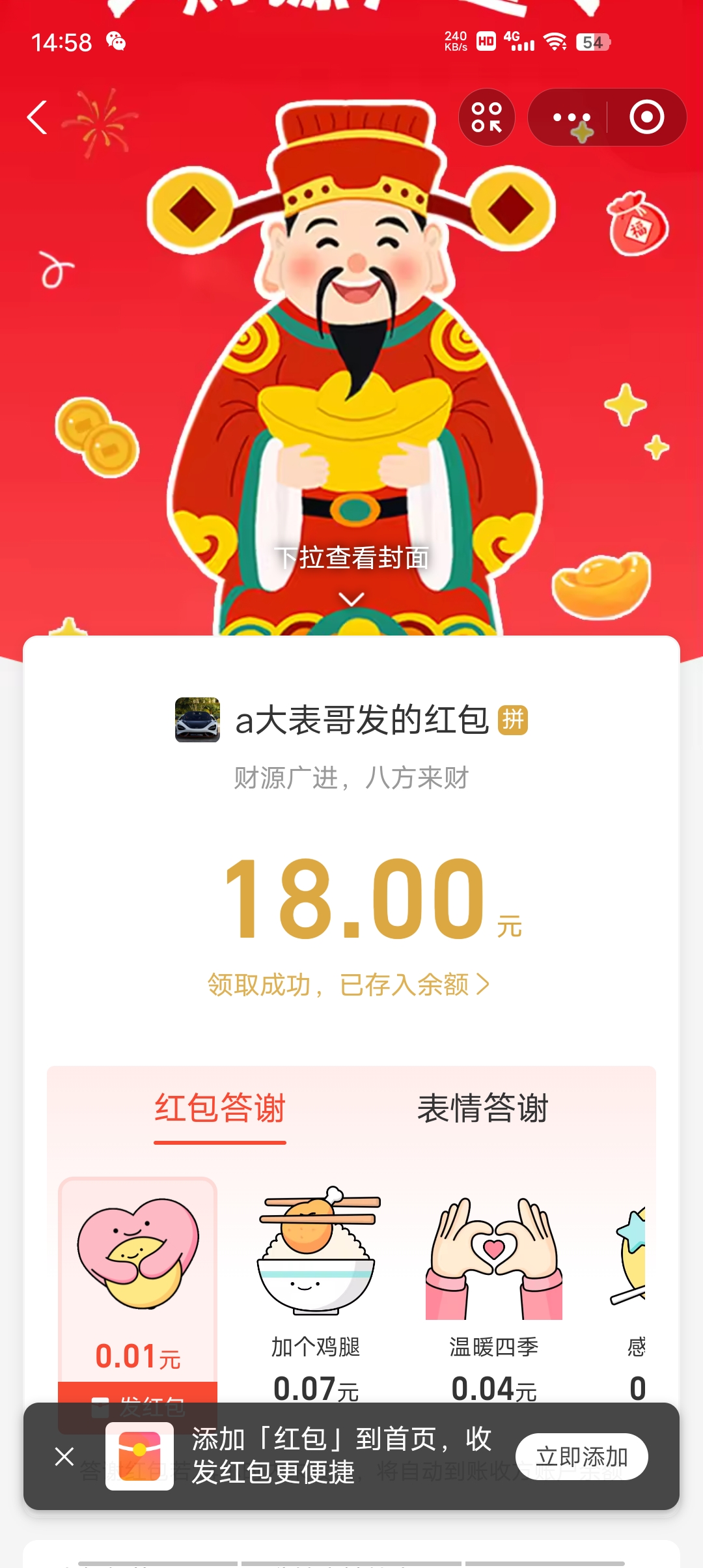The height and width of the screenshot is (1568, 703).
Task: Switch to the 表情答谢 tab
Action: click(483, 1108)
